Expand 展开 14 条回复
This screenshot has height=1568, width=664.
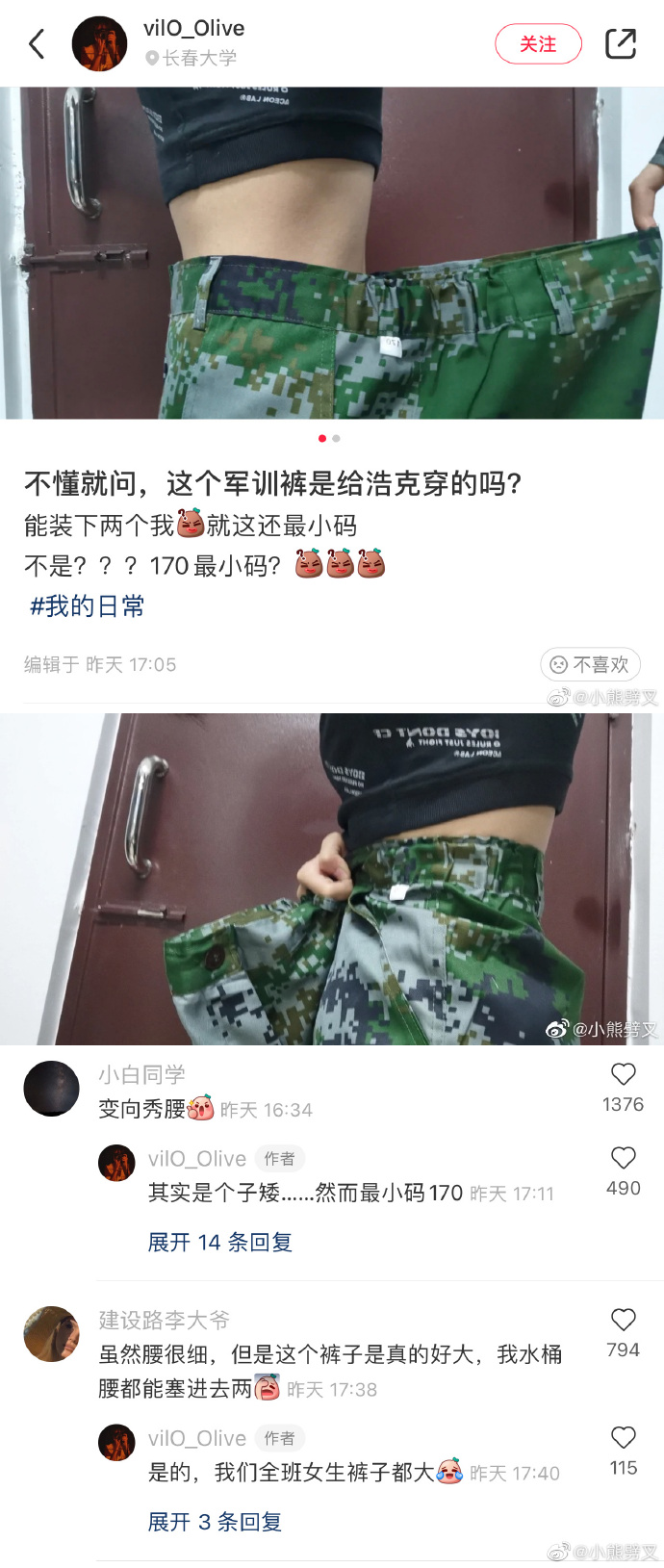coord(219,1243)
